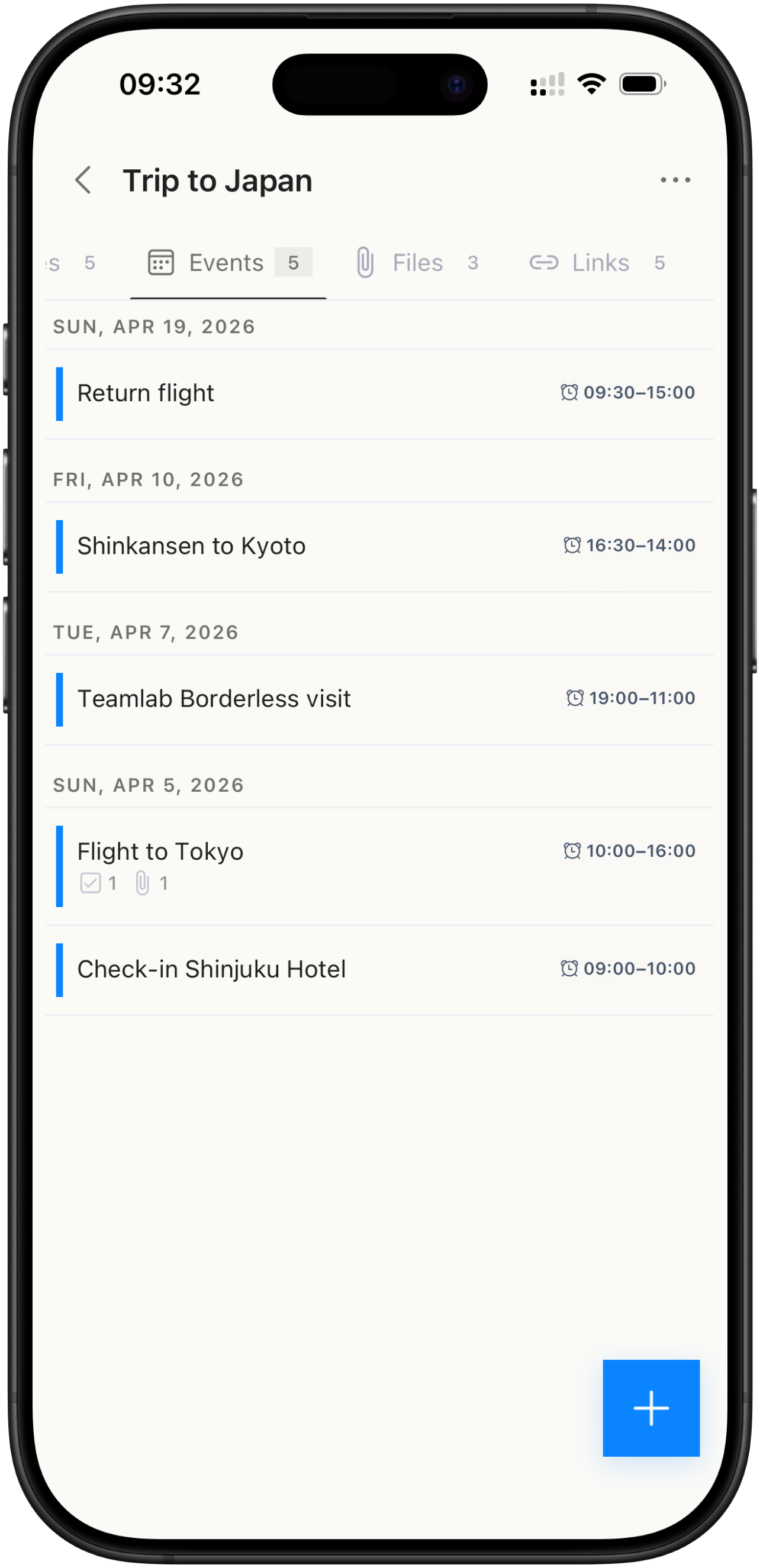
Task: Toggle the reminder alarm on Shinkansen to Kyoto
Action: 572,546
